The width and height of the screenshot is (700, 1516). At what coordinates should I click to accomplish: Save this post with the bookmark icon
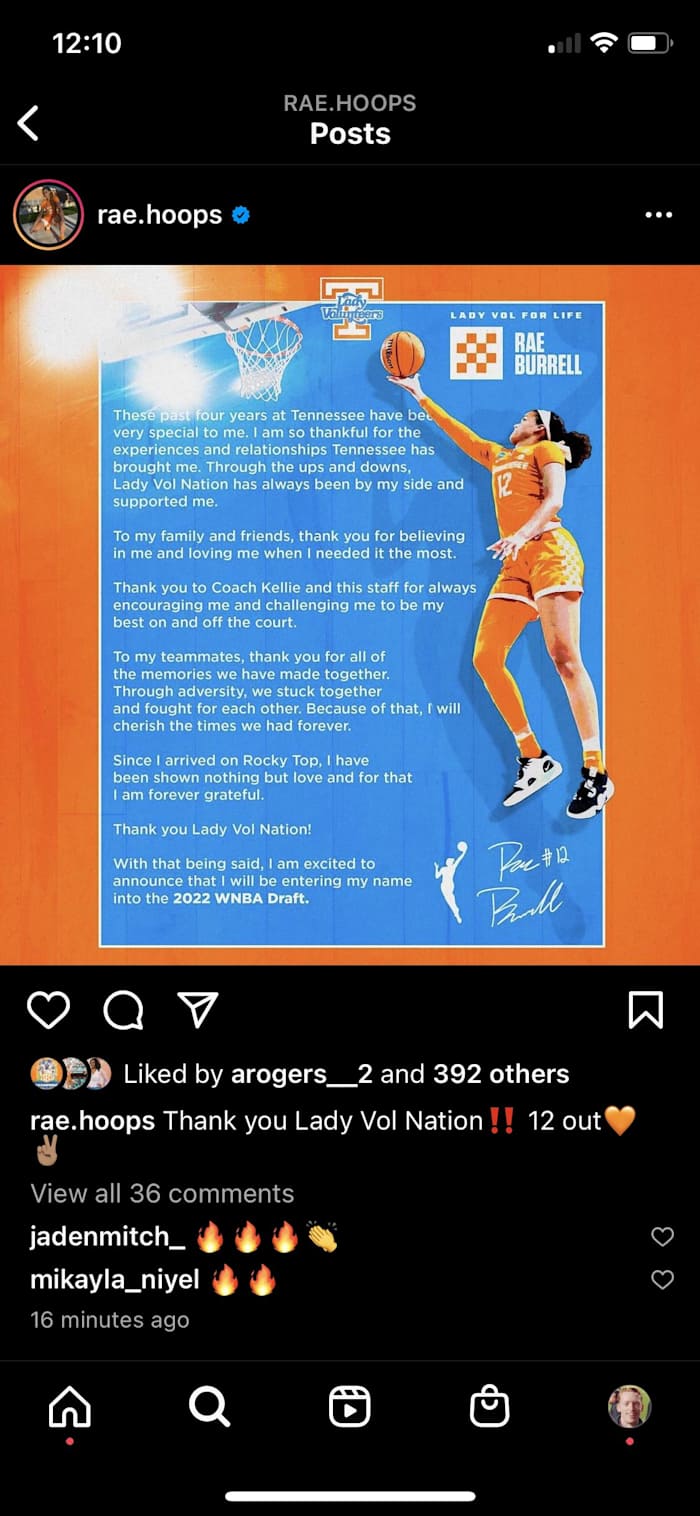645,1010
